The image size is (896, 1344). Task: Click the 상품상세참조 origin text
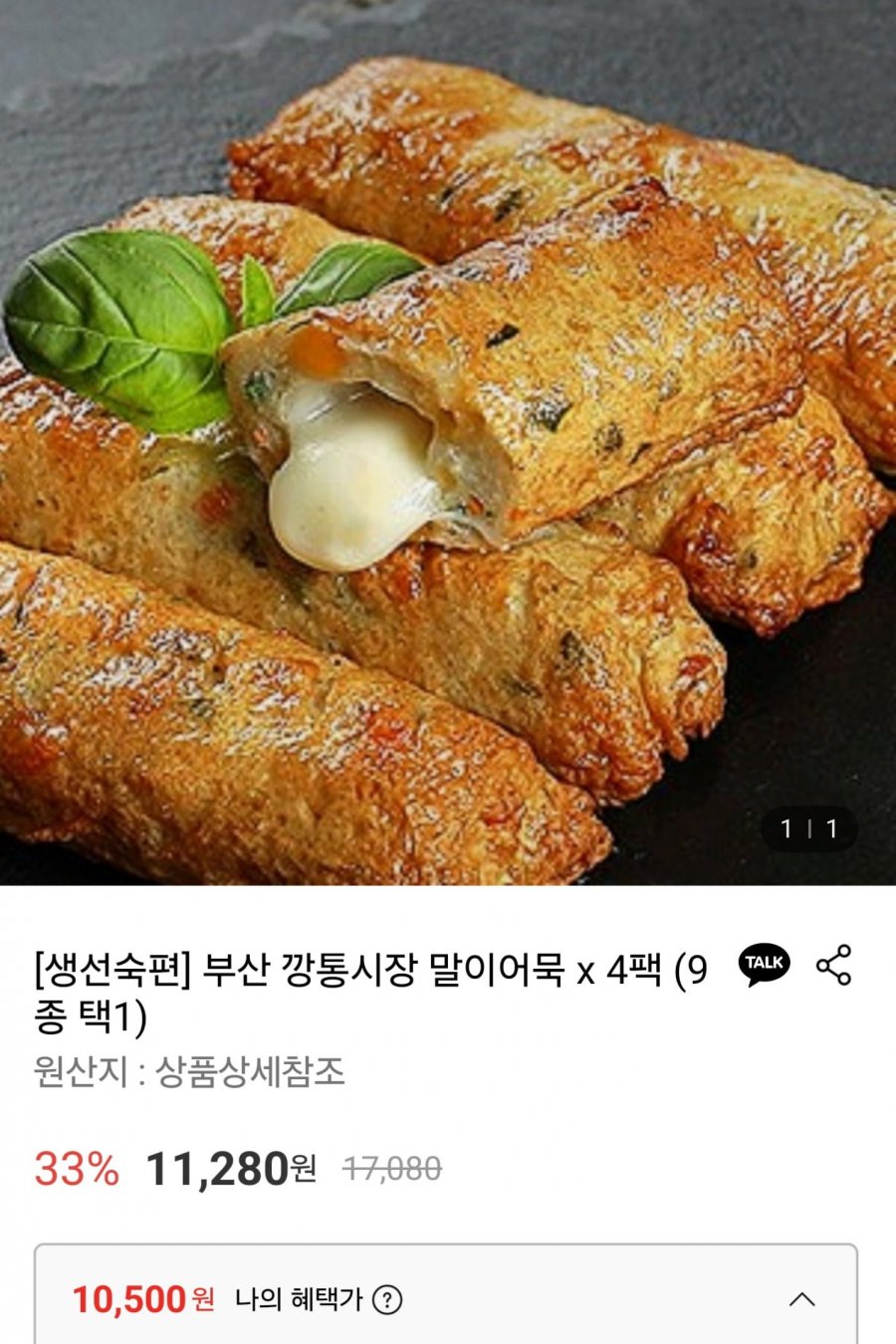(x=254, y=1073)
